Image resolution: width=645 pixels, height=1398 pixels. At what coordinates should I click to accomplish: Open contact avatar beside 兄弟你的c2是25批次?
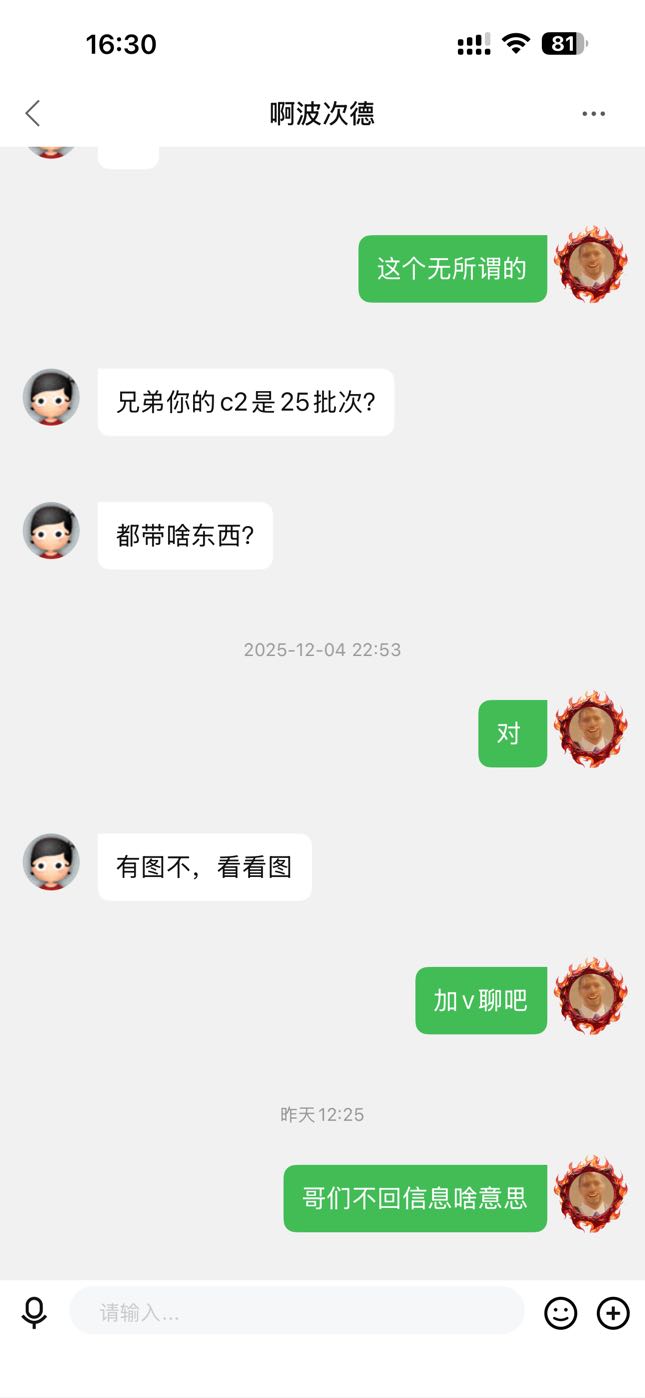(51, 397)
